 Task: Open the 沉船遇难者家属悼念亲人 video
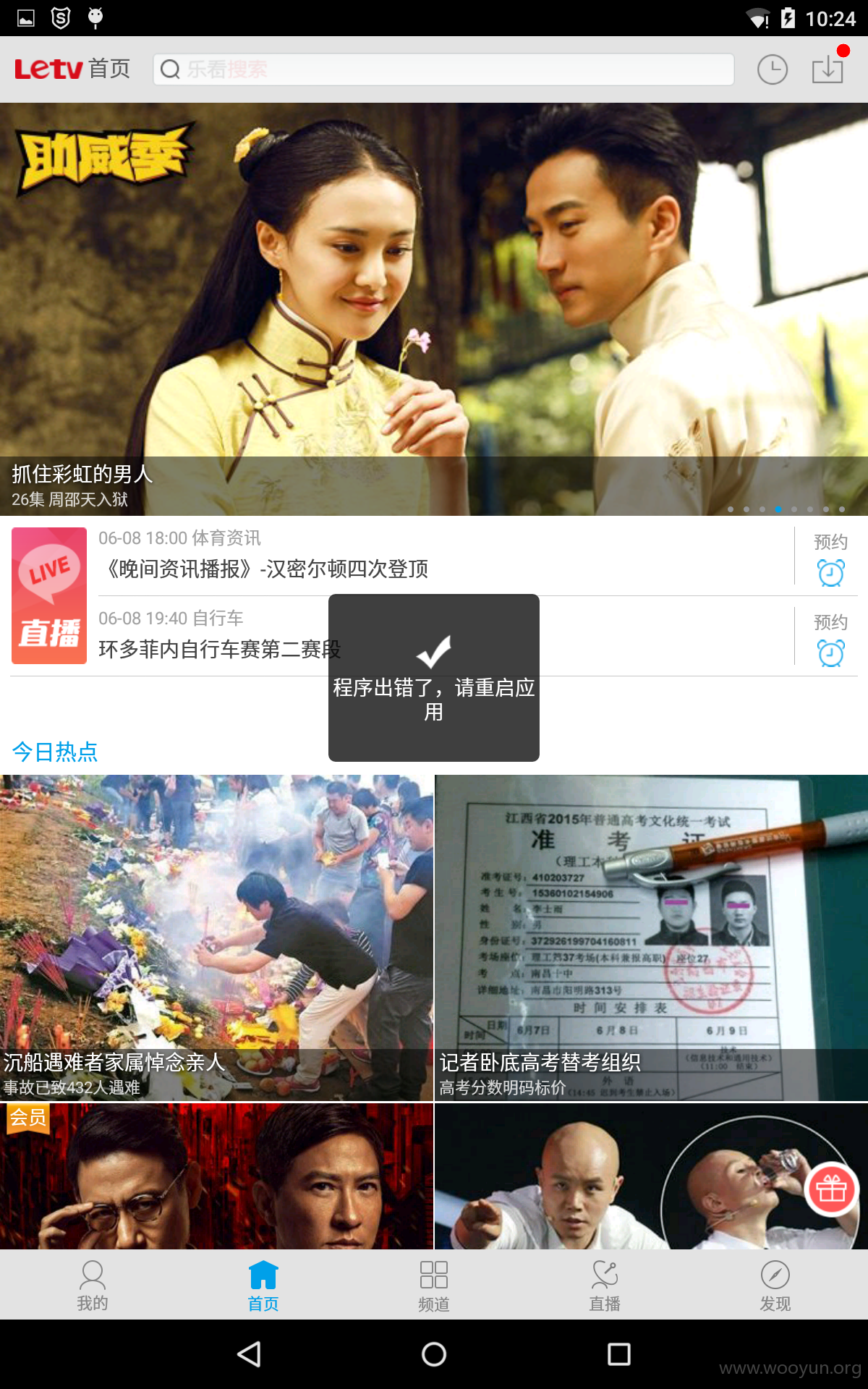click(216, 938)
